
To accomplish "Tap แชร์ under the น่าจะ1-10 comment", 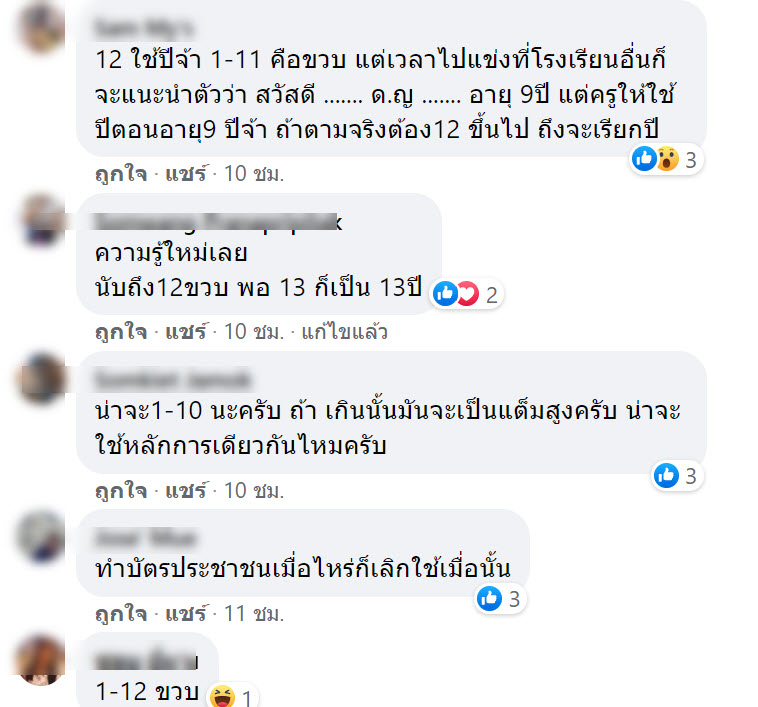I will 182,490.
